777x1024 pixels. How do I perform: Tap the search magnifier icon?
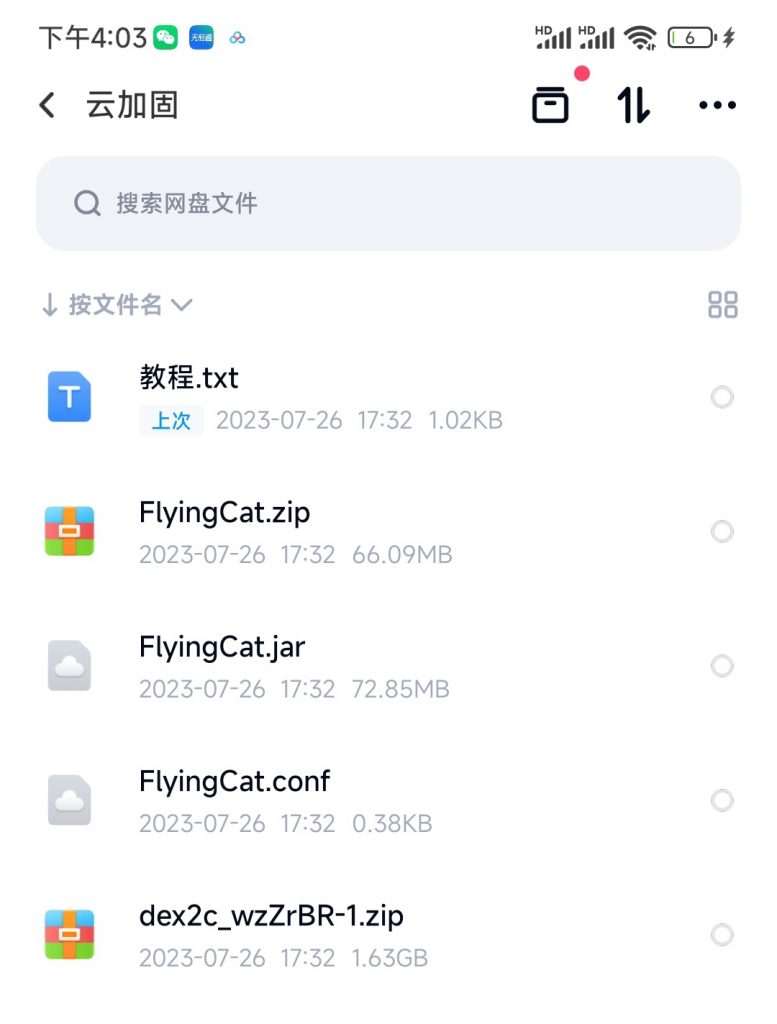(86, 203)
